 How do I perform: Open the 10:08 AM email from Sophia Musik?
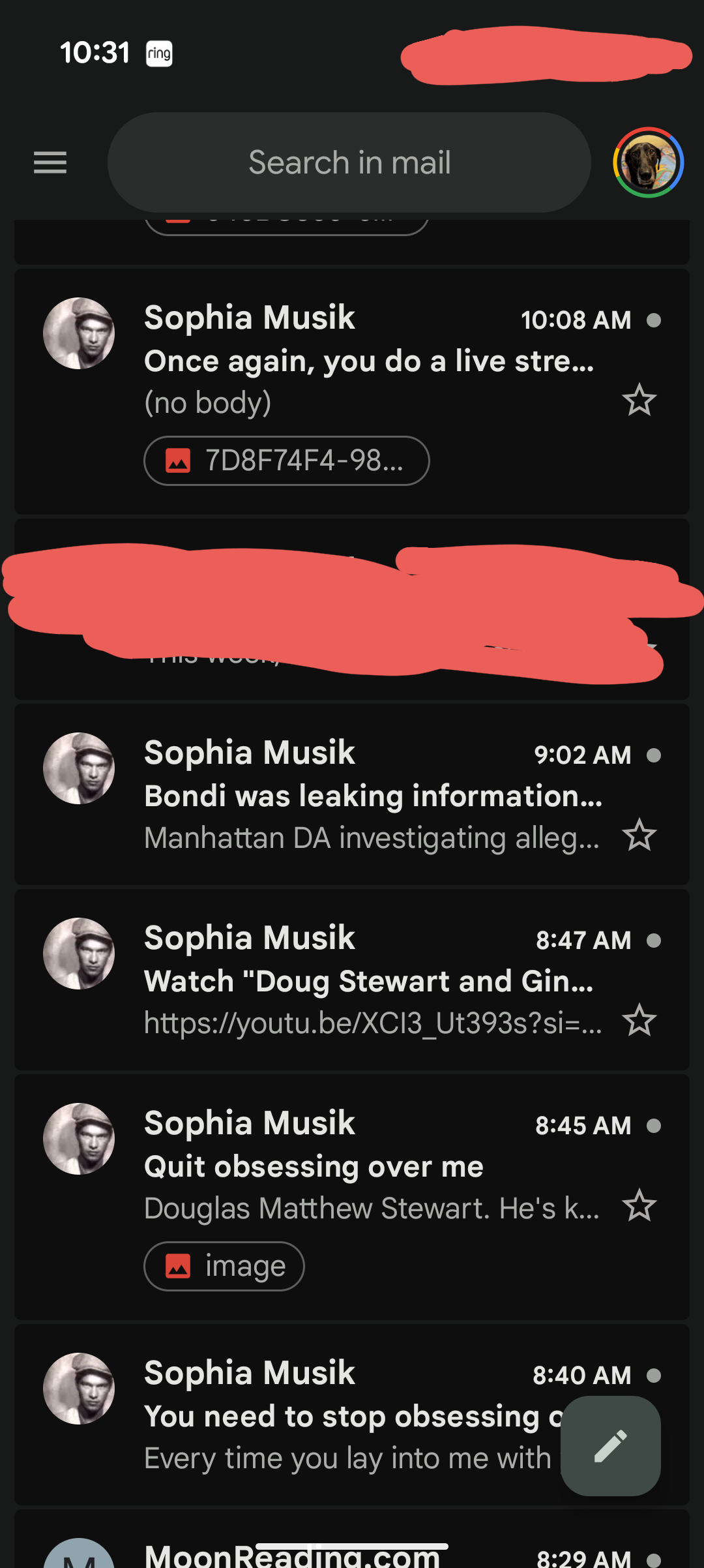click(x=368, y=360)
